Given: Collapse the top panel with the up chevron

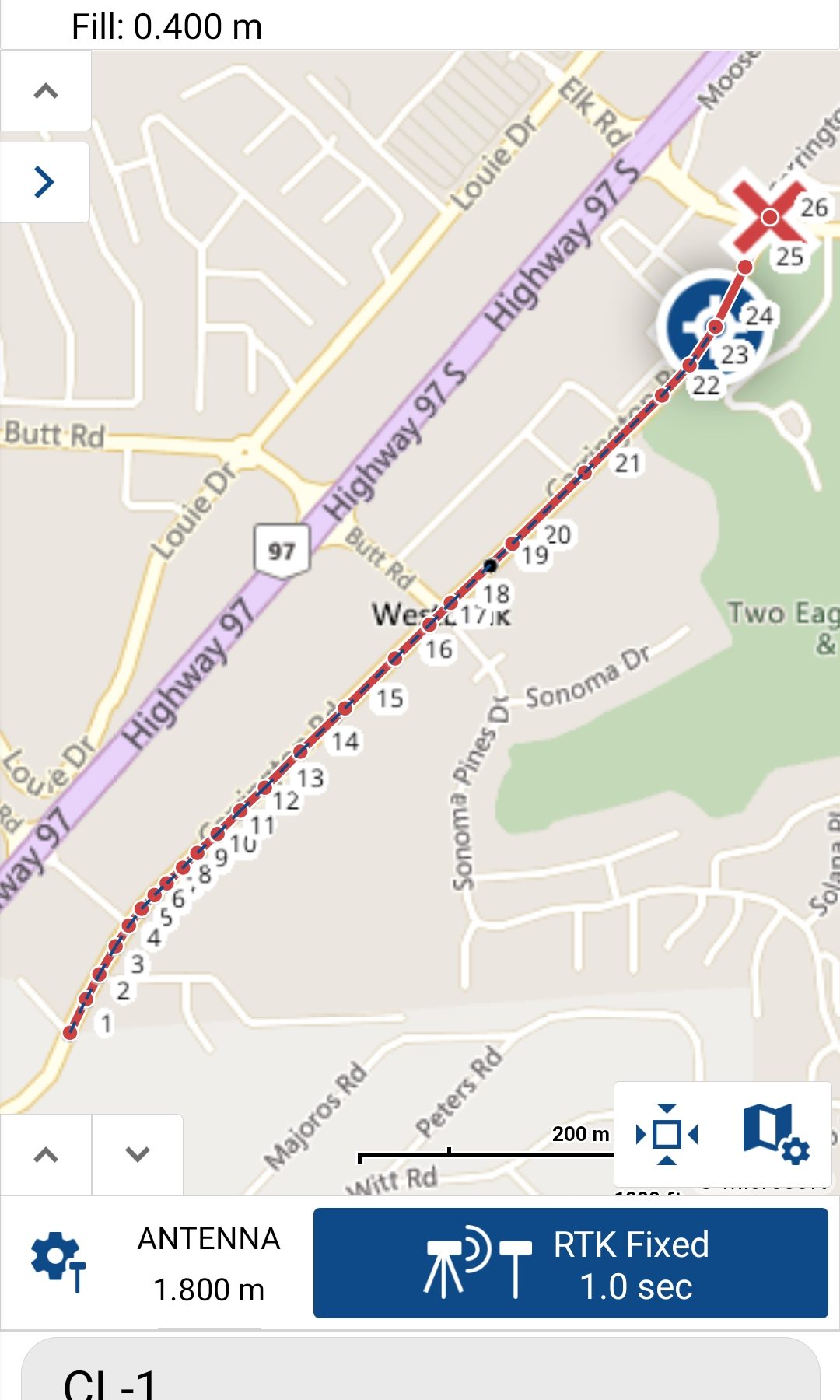Looking at the screenshot, I should point(46,91).
